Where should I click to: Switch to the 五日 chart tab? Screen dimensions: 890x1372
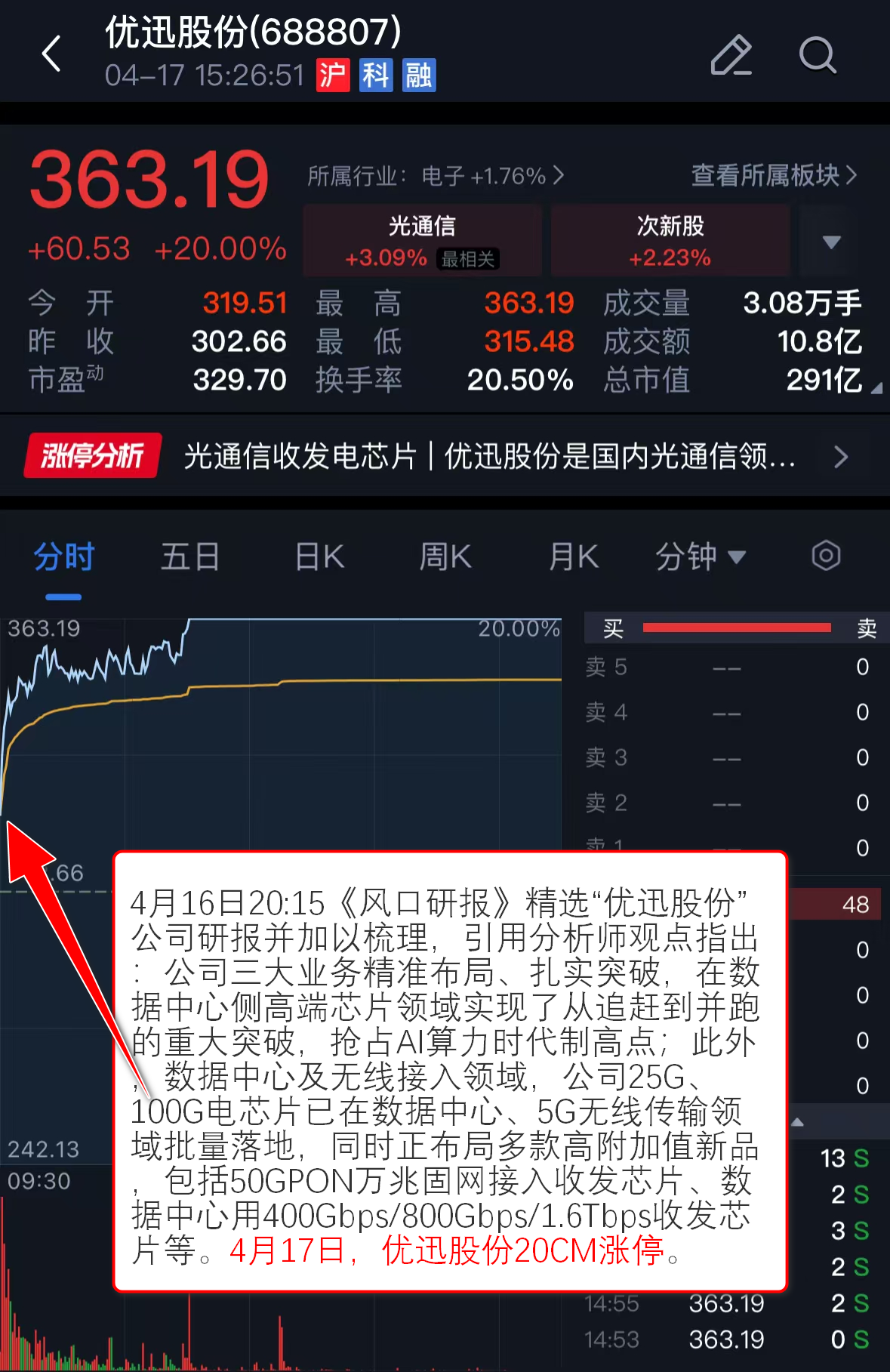coord(189,557)
